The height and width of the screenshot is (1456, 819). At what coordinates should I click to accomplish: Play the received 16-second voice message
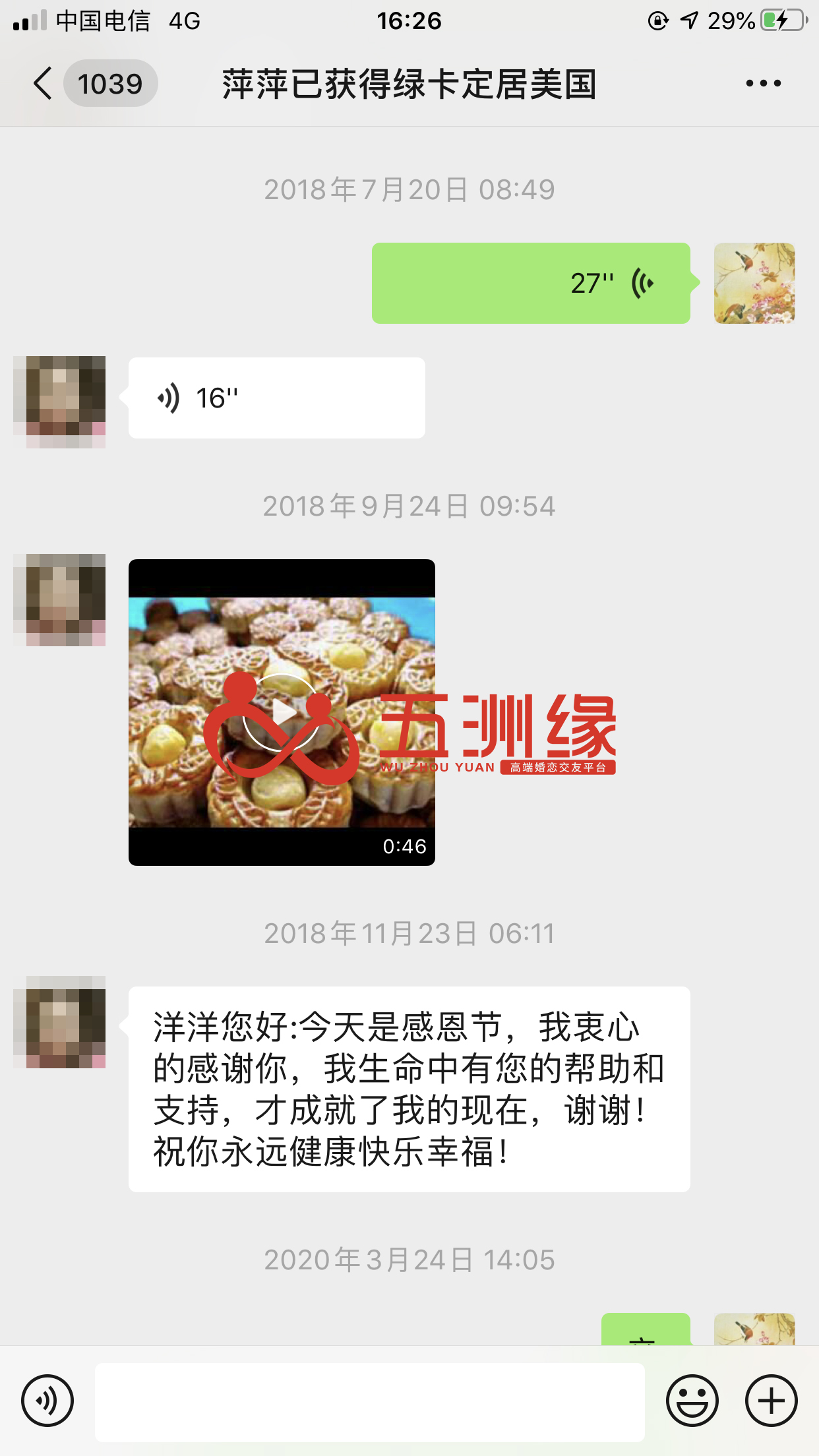click(x=276, y=398)
